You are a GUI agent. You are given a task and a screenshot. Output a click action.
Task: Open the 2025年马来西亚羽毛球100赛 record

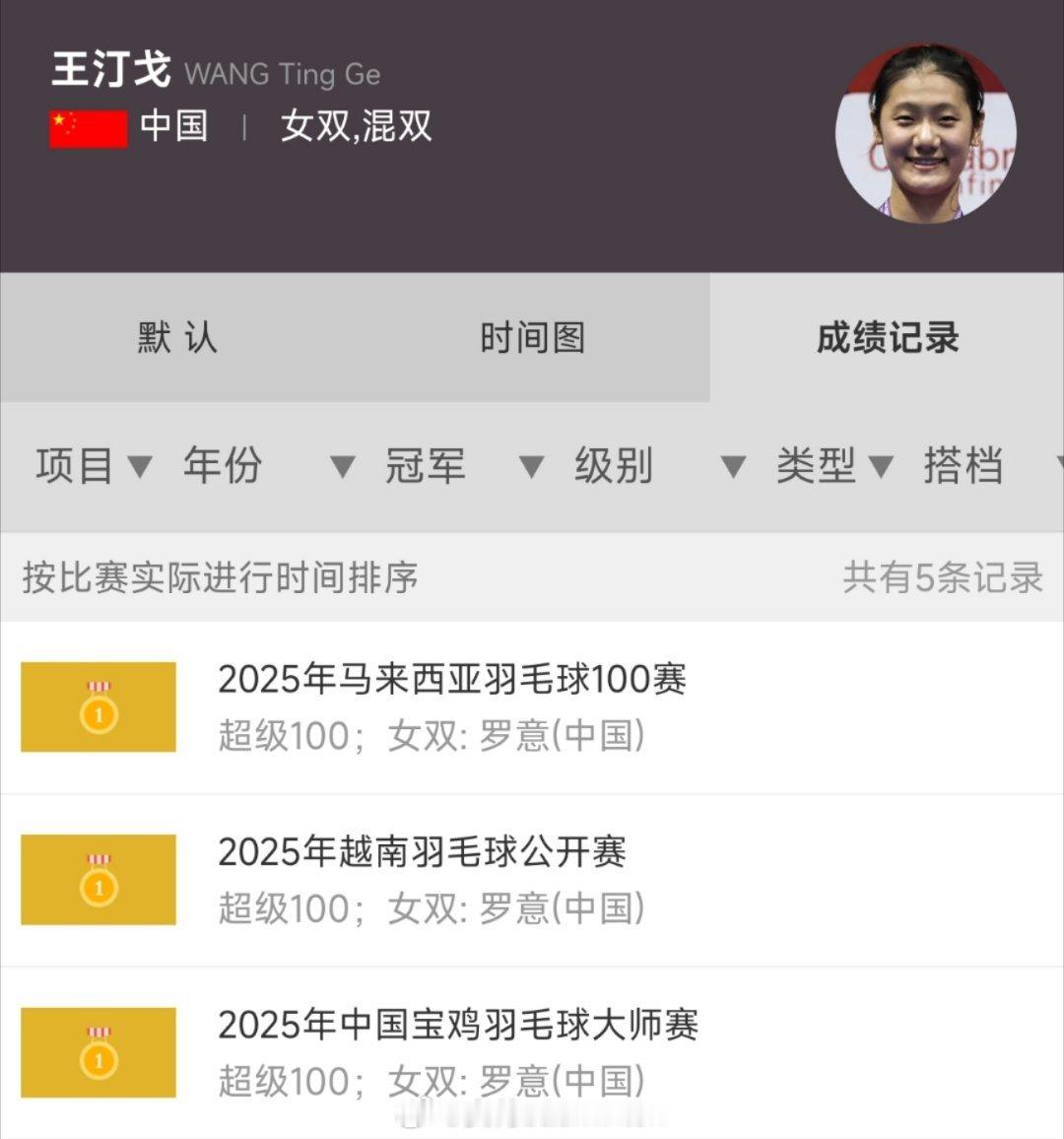[x=532, y=706]
